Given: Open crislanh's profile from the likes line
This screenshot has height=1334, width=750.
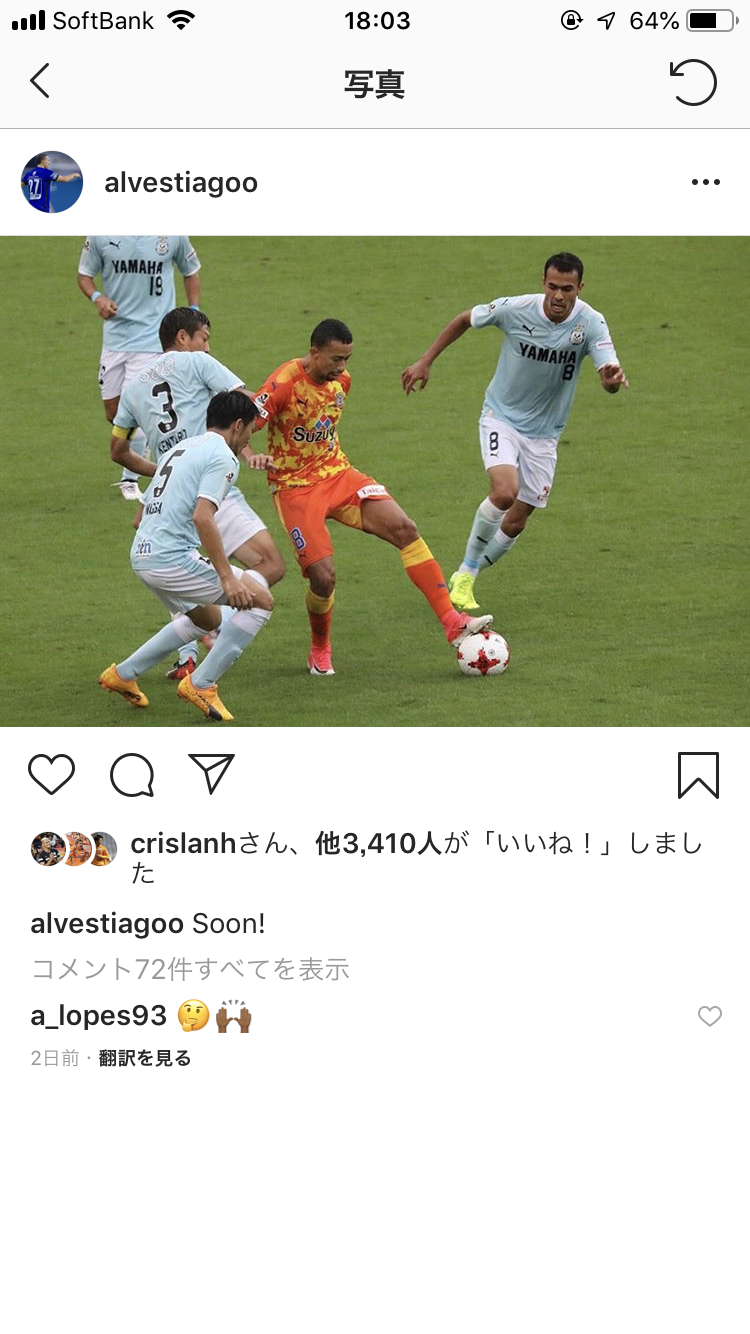Looking at the screenshot, I should point(182,844).
